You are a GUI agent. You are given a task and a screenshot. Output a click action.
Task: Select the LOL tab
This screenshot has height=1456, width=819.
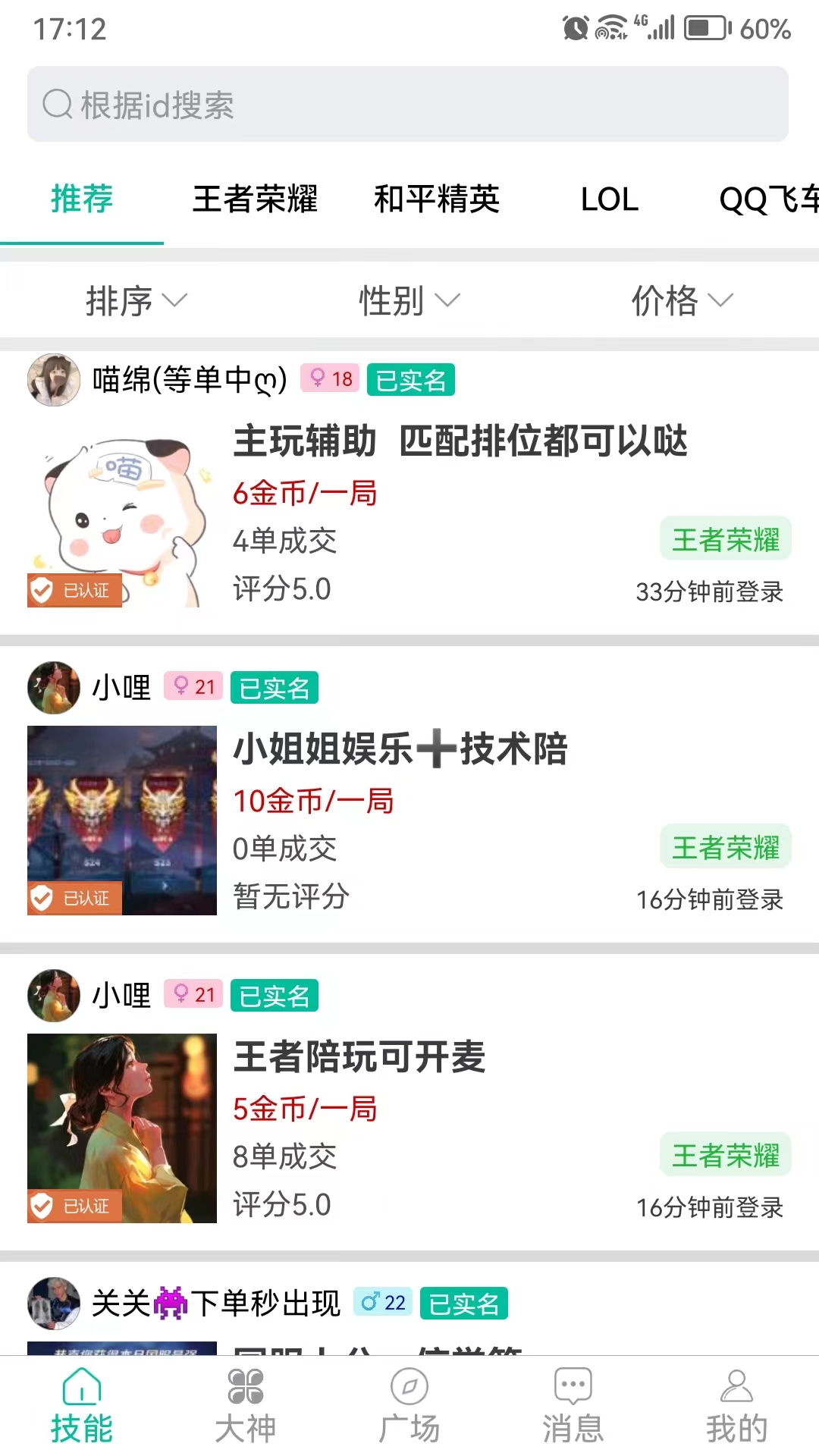click(610, 199)
